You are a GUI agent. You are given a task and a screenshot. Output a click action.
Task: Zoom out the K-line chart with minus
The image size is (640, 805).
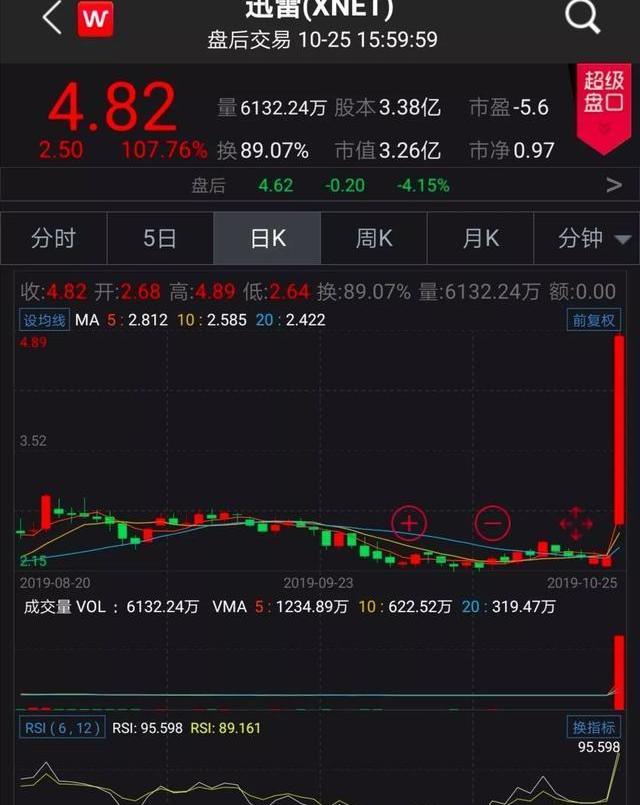click(x=492, y=522)
